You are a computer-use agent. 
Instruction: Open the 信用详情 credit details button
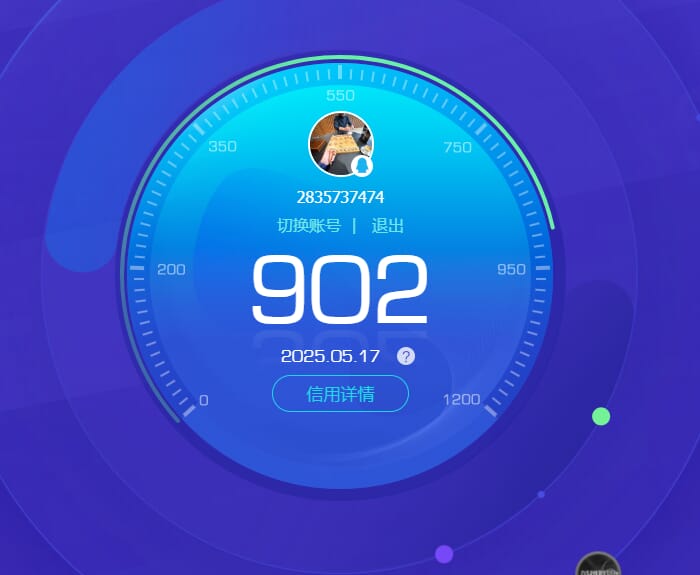coord(340,394)
